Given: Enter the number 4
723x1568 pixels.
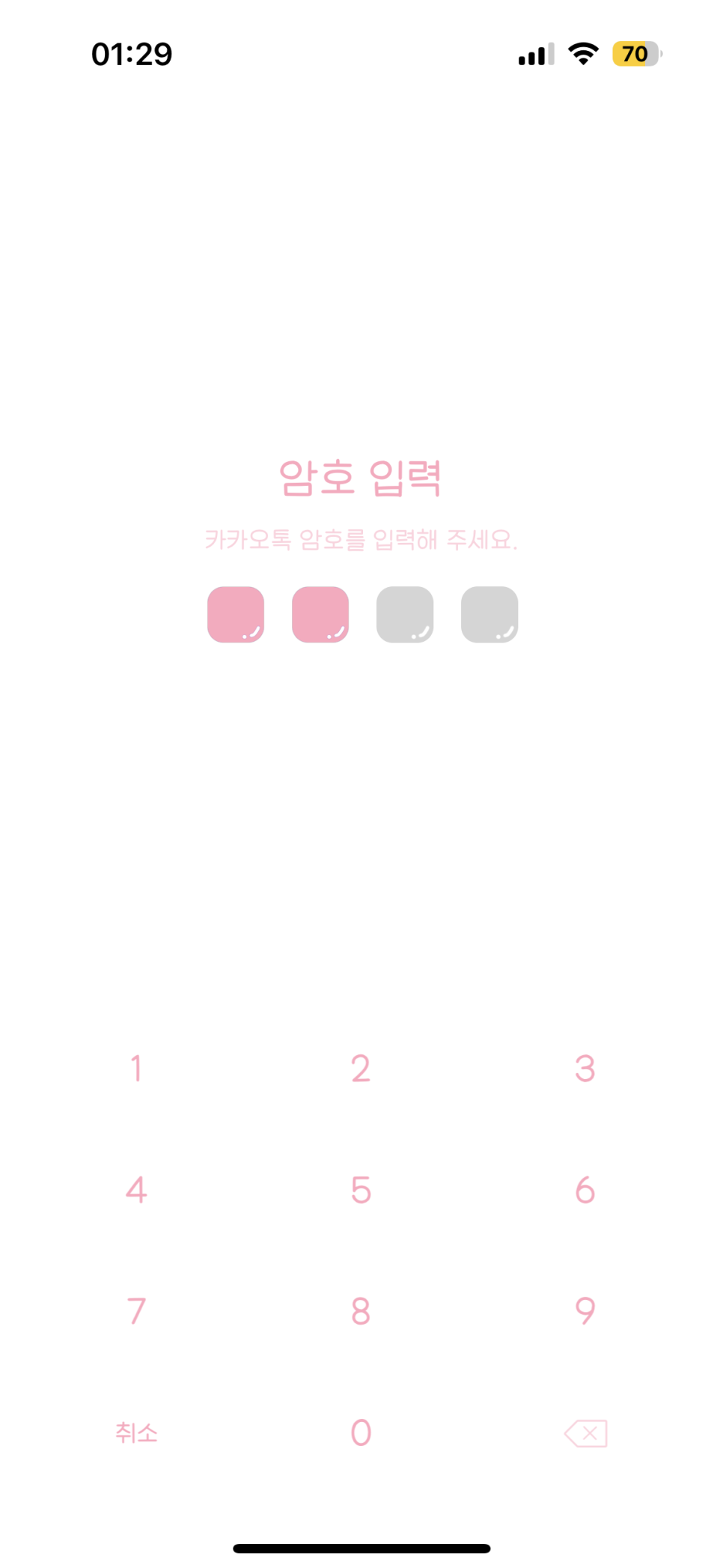Looking at the screenshot, I should pyautogui.click(x=136, y=1190).
